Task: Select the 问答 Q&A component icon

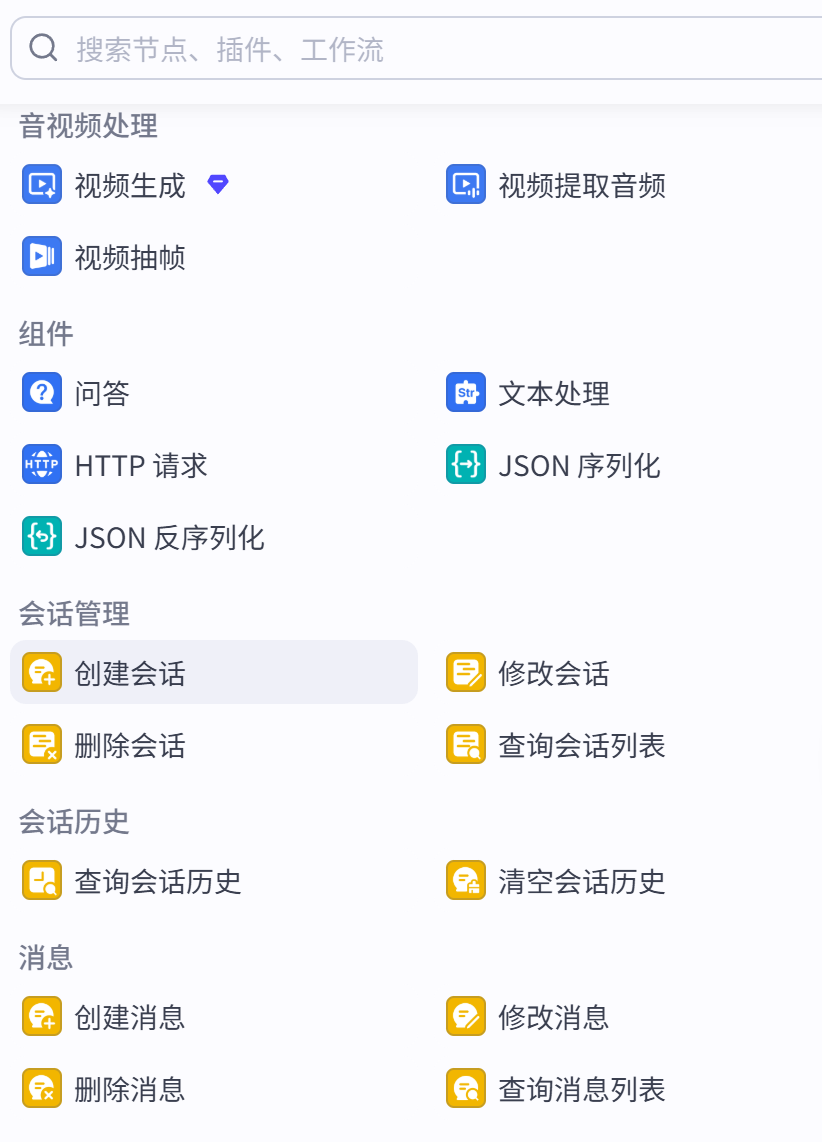Action: click(x=41, y=392)
